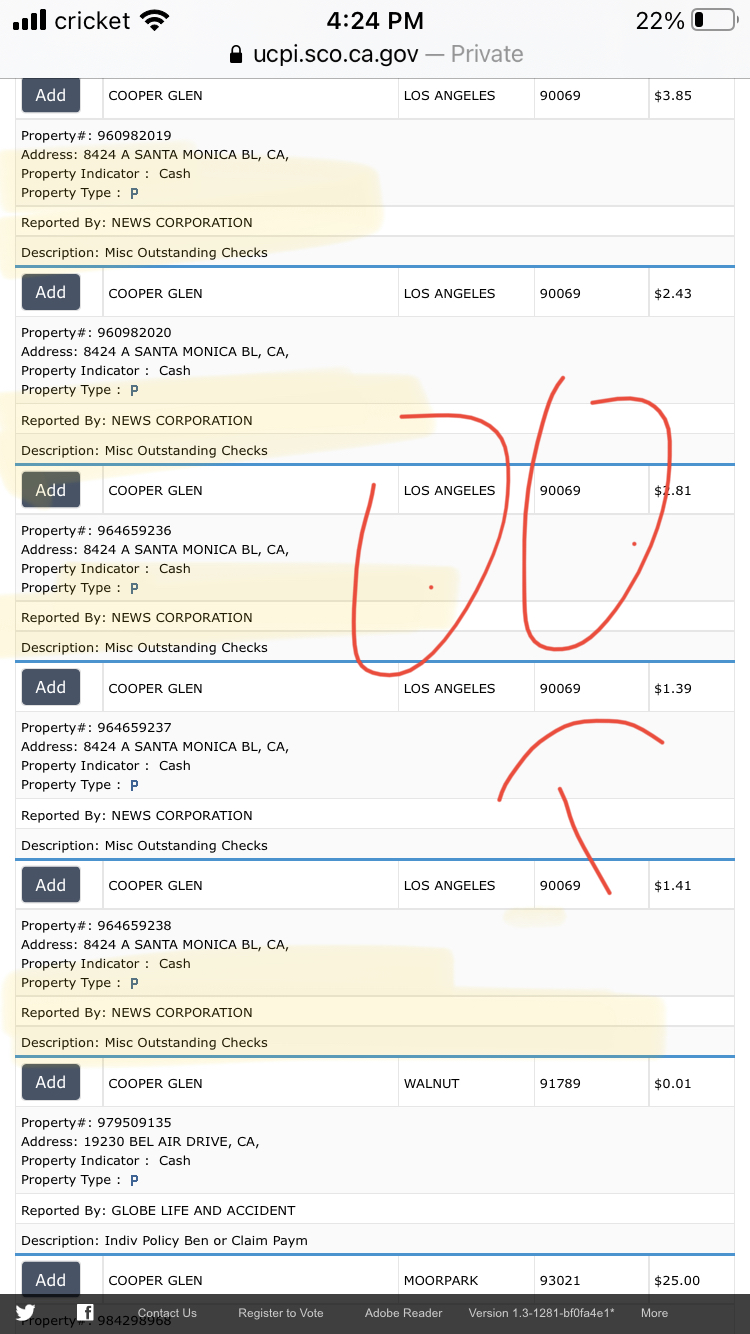Add the $2.43 Cooper Glen property
This screenshot has height=1334, width=750.
coord(51,292)
